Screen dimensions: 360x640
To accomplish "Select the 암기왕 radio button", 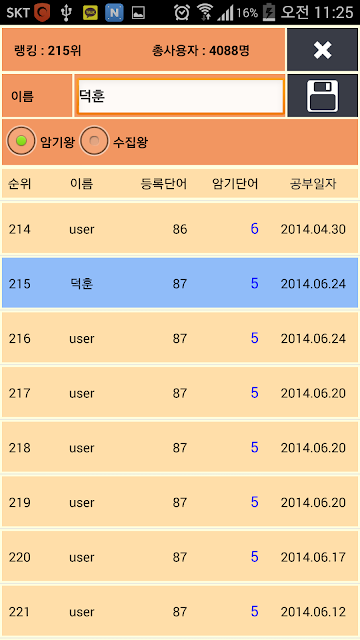I will 21,141.
